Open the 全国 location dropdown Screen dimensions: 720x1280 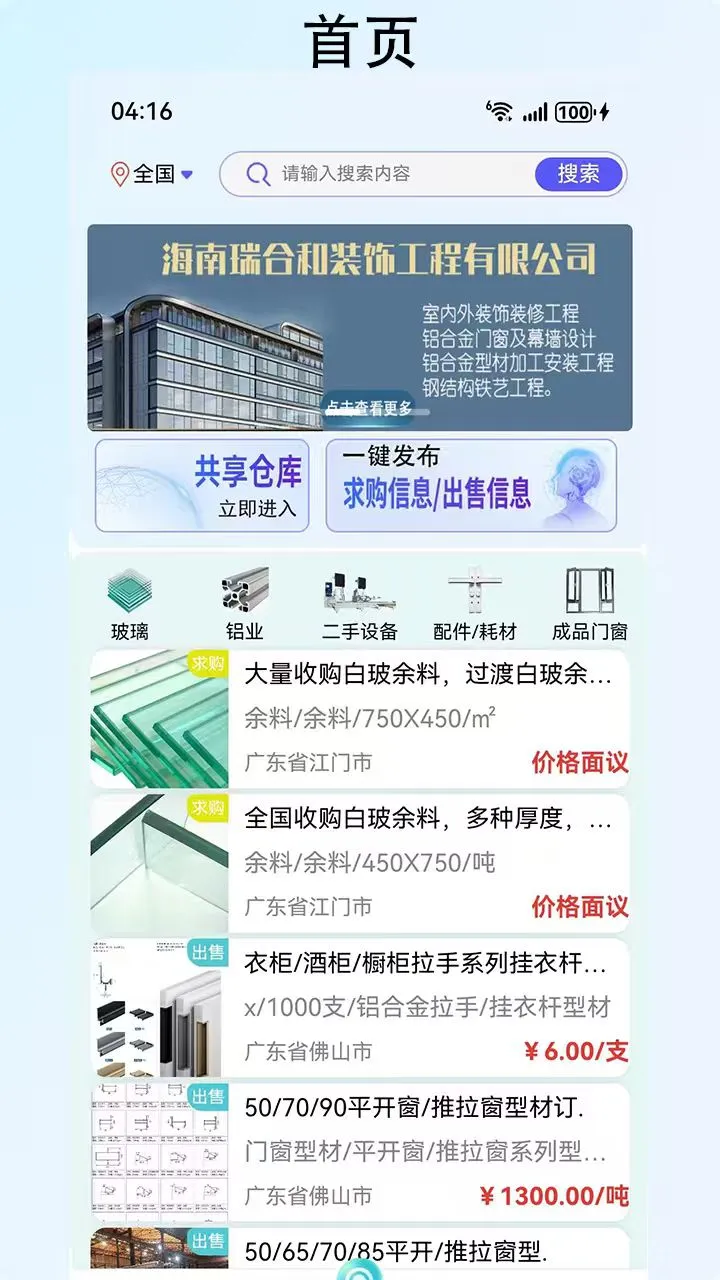click(x=152, y=174)
